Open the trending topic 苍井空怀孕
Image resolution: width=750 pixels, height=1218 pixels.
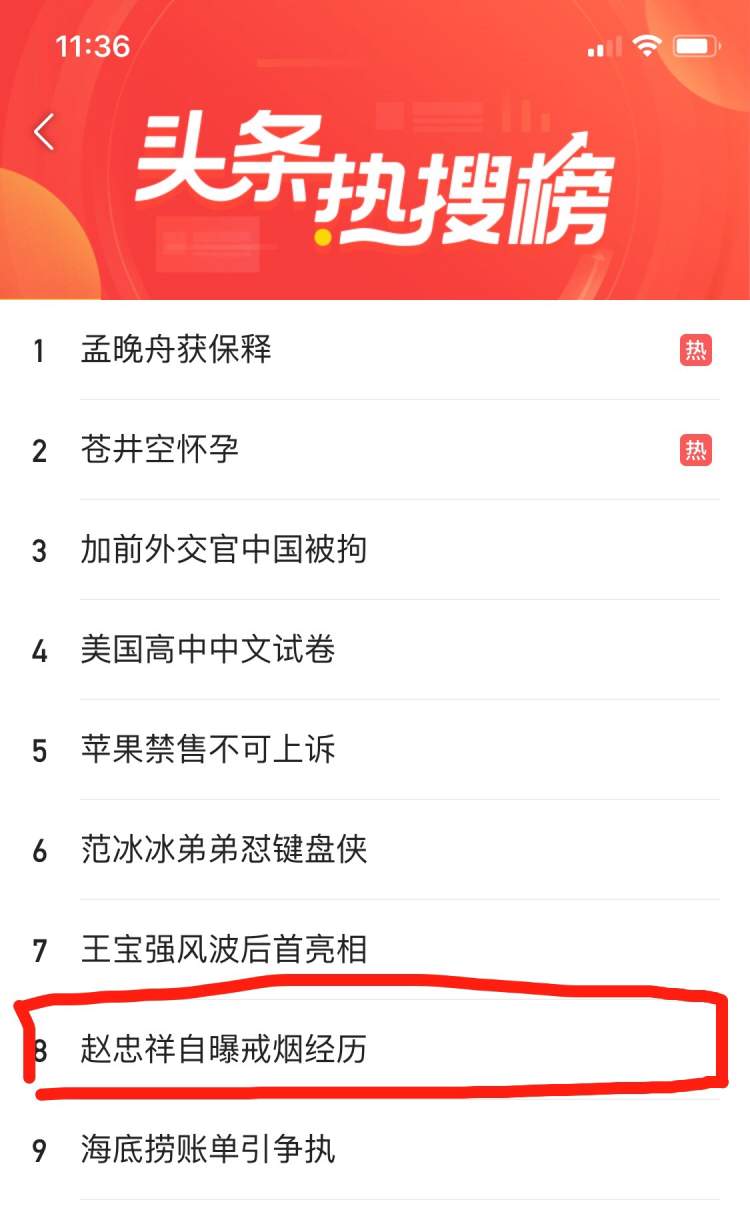(x=160, y=450)
